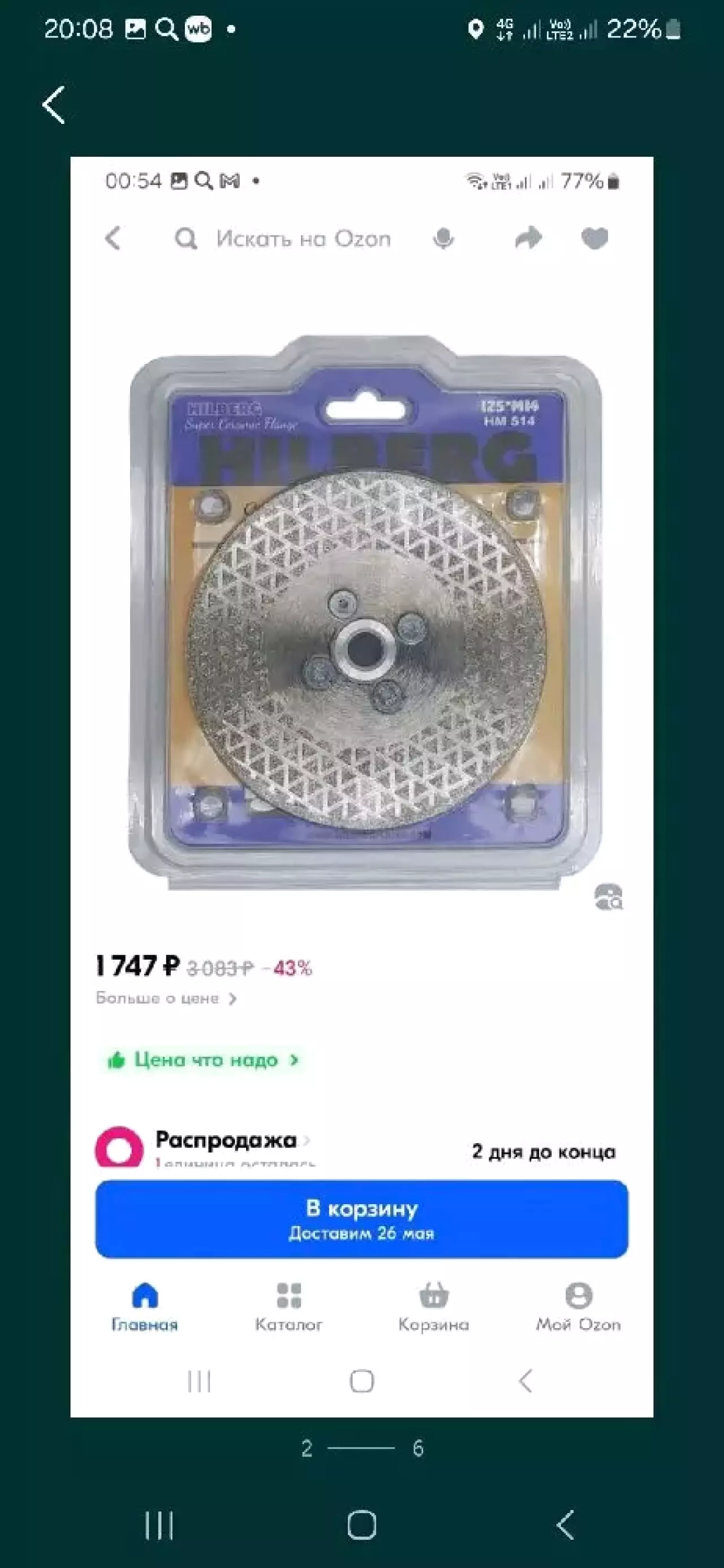Tap the displayed Ozon screenshot photo
This screenshot has height=1568, width=724.
(x=362, y=787)
